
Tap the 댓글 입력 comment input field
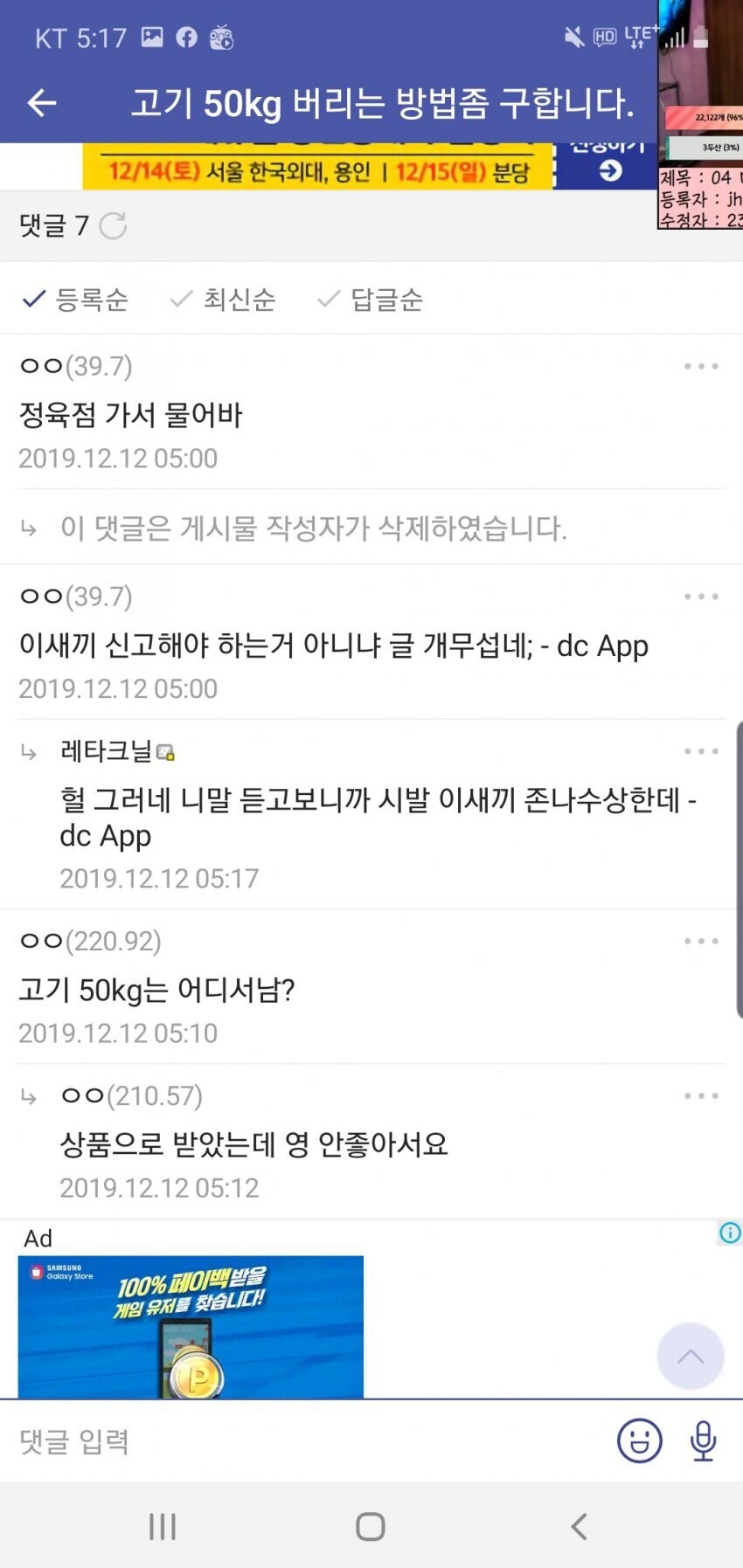click(262, 1441)
